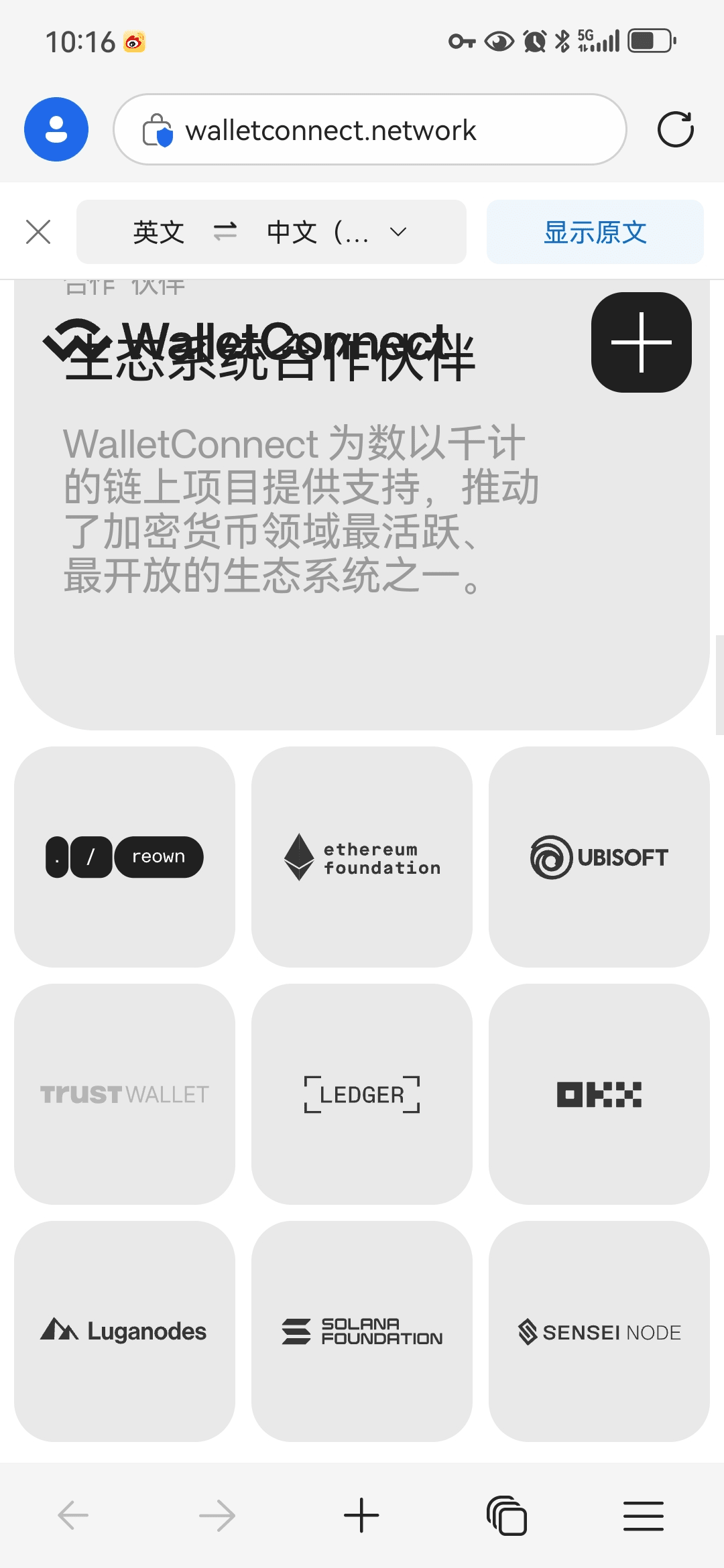Viewport: 724px width, 1568px height.
Task: Open a new browser tab
Action: [x=361, y=1515]
